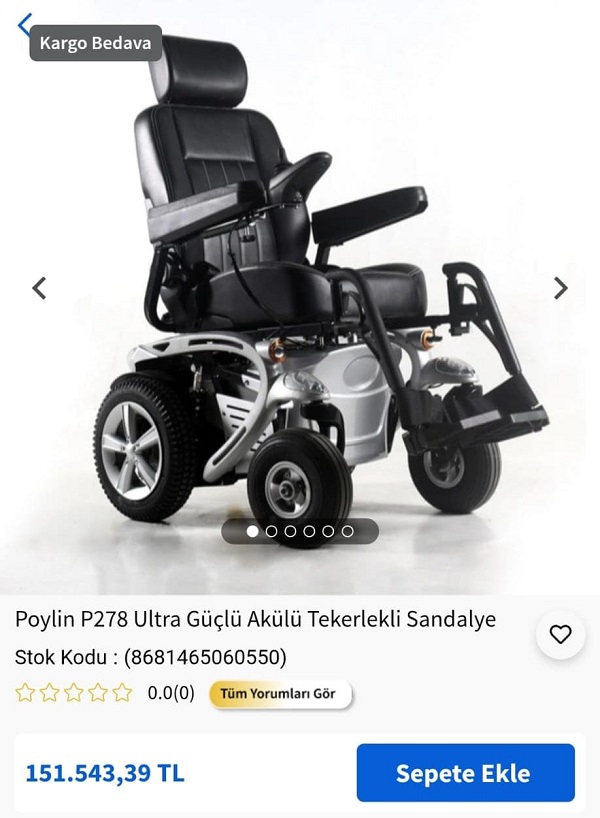The width and height of the screenshot is (600, 818).
Task: Show the next product image
Action: pyautogui.click(x=561, y=288)
